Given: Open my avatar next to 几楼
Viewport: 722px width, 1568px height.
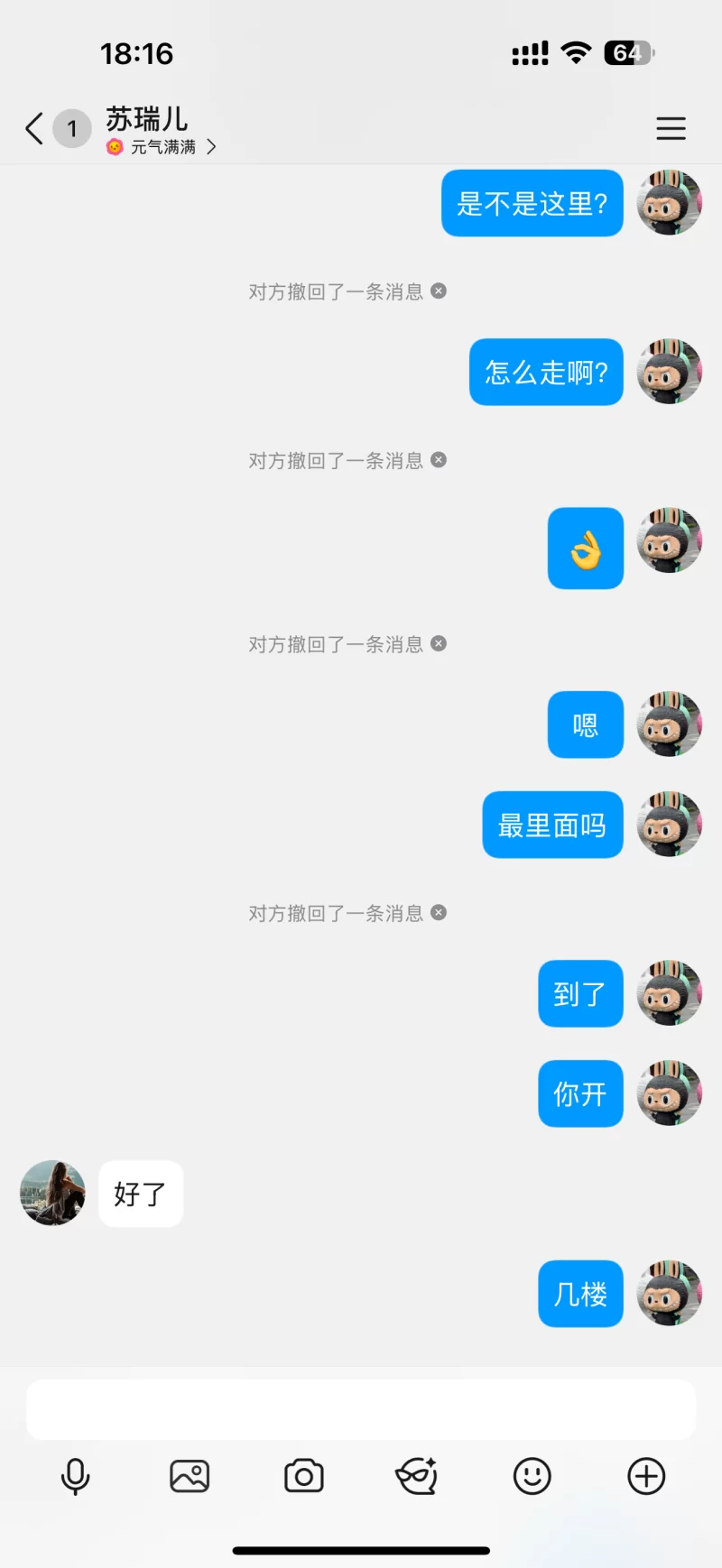Looking at the screenshot, I should tap(669, 1293).
